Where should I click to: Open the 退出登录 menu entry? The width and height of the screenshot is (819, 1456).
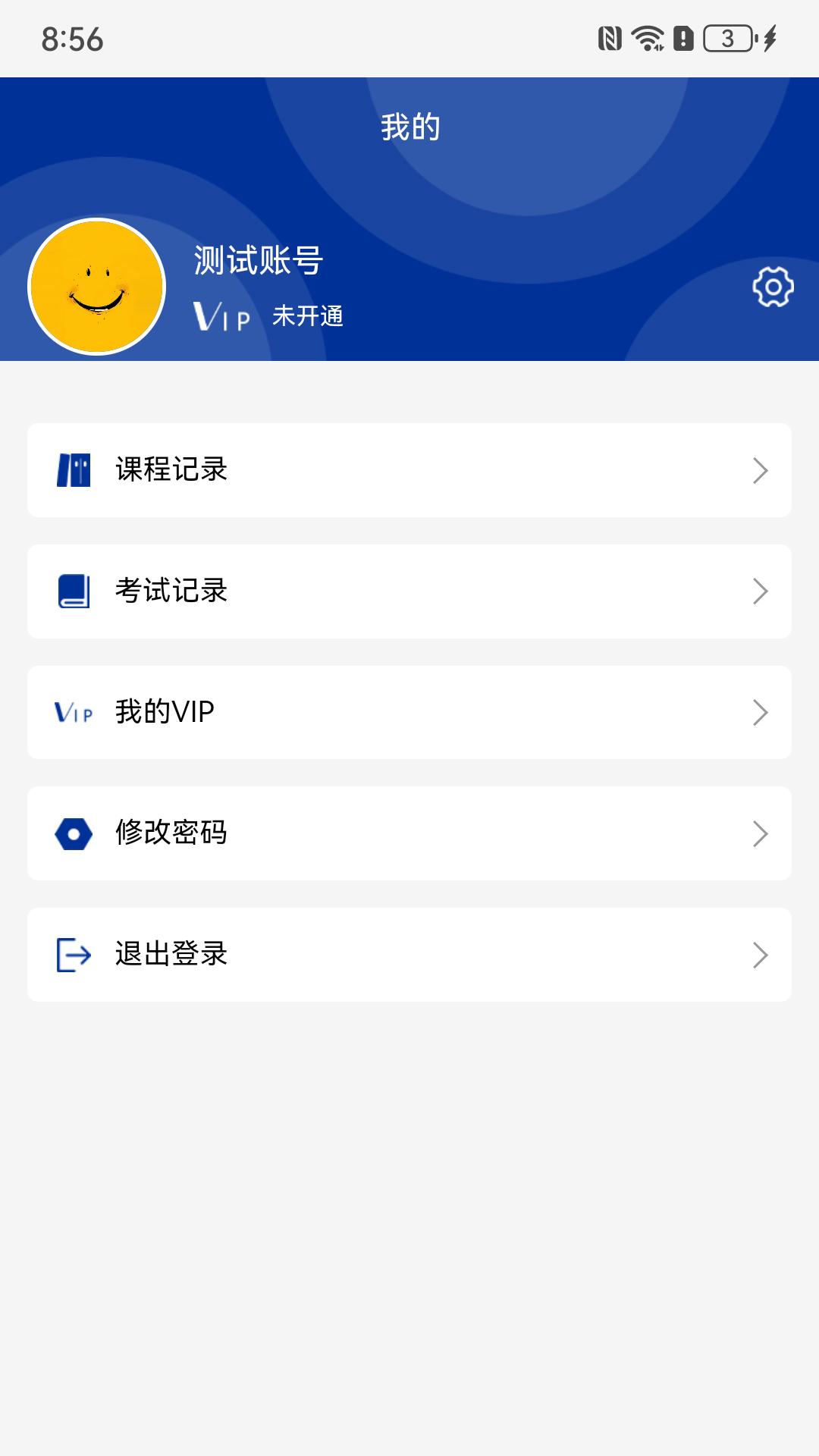pyautogui.click(x=409, y=954)
